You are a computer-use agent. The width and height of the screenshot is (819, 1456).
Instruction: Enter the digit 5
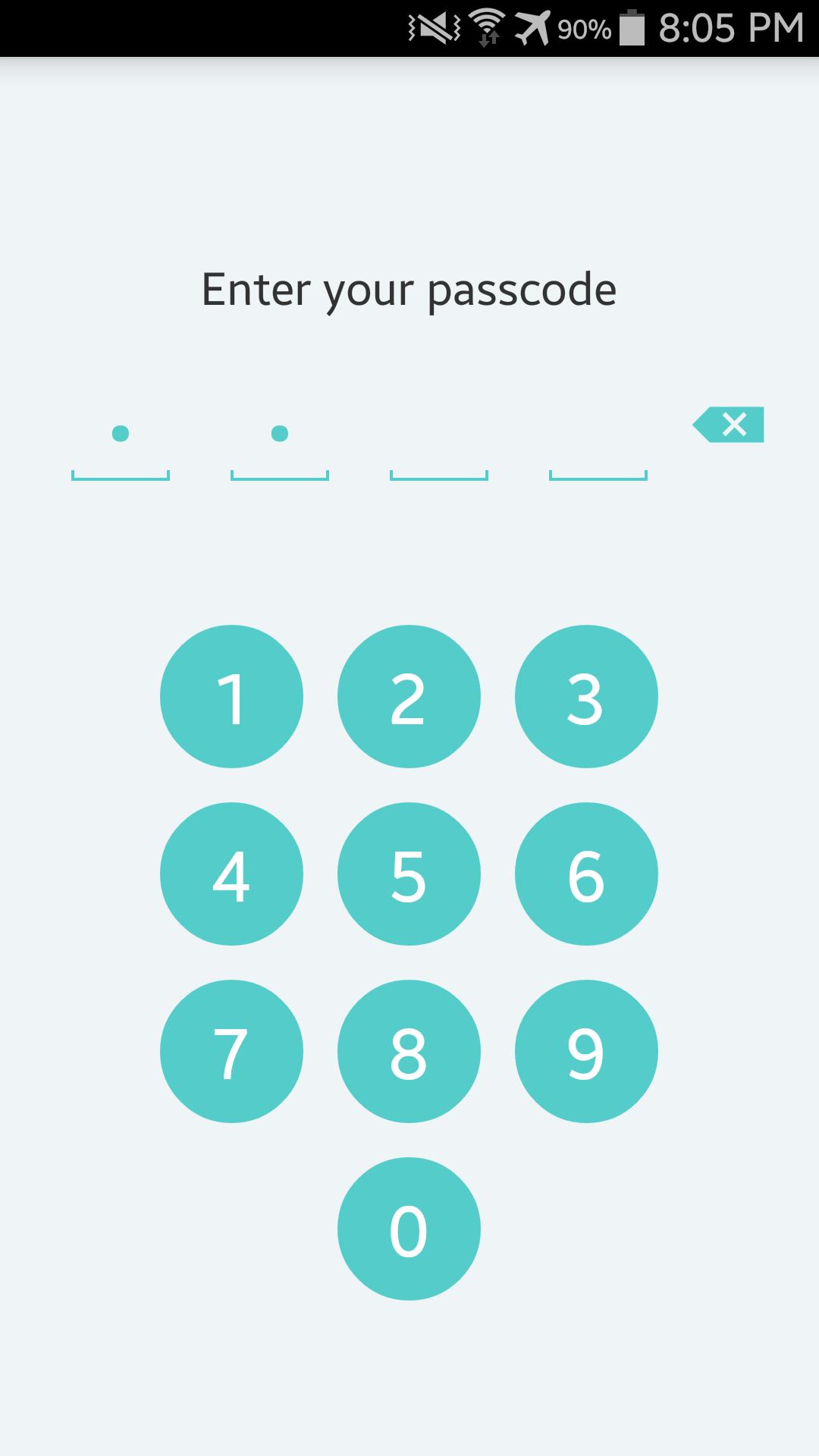point(409,874)
